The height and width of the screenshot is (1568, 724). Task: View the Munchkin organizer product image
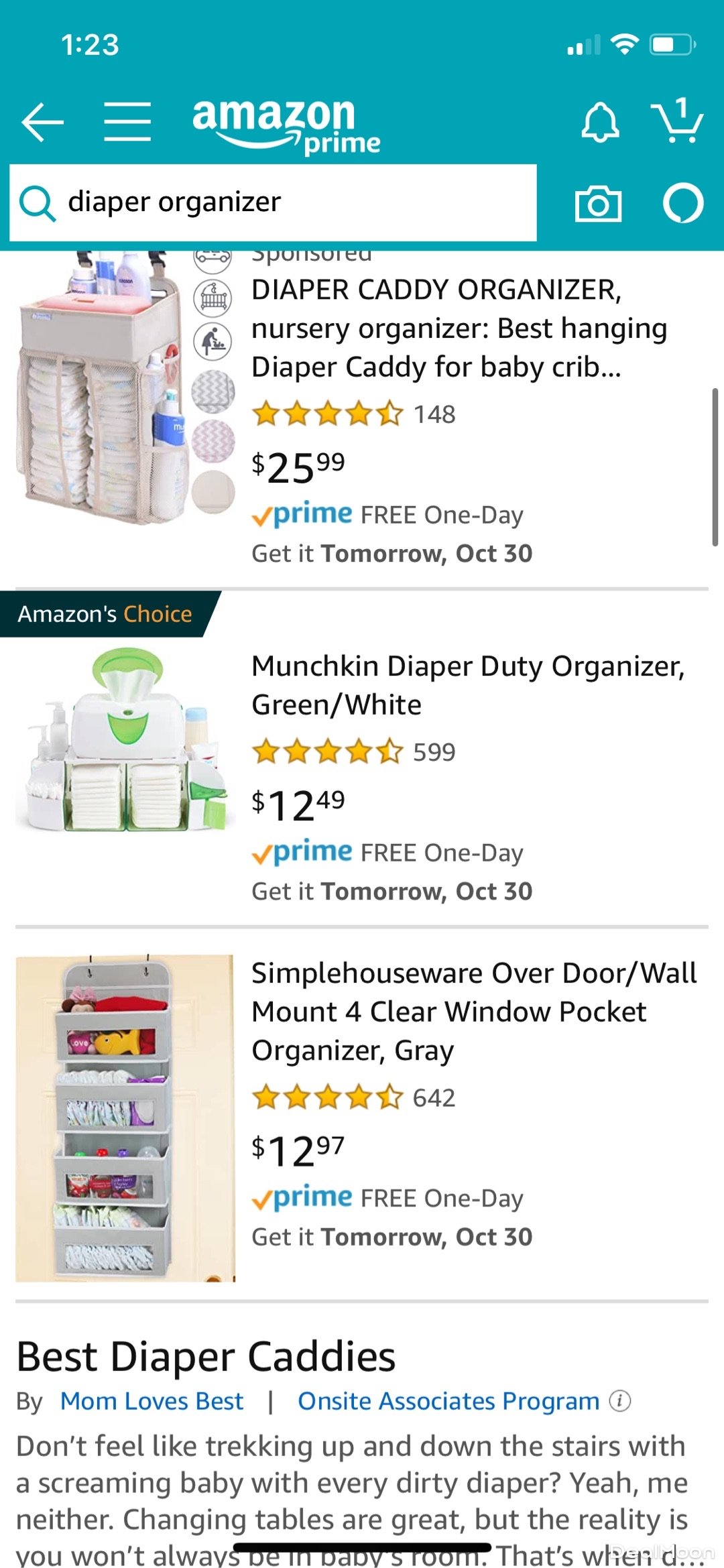click(125, 741)
